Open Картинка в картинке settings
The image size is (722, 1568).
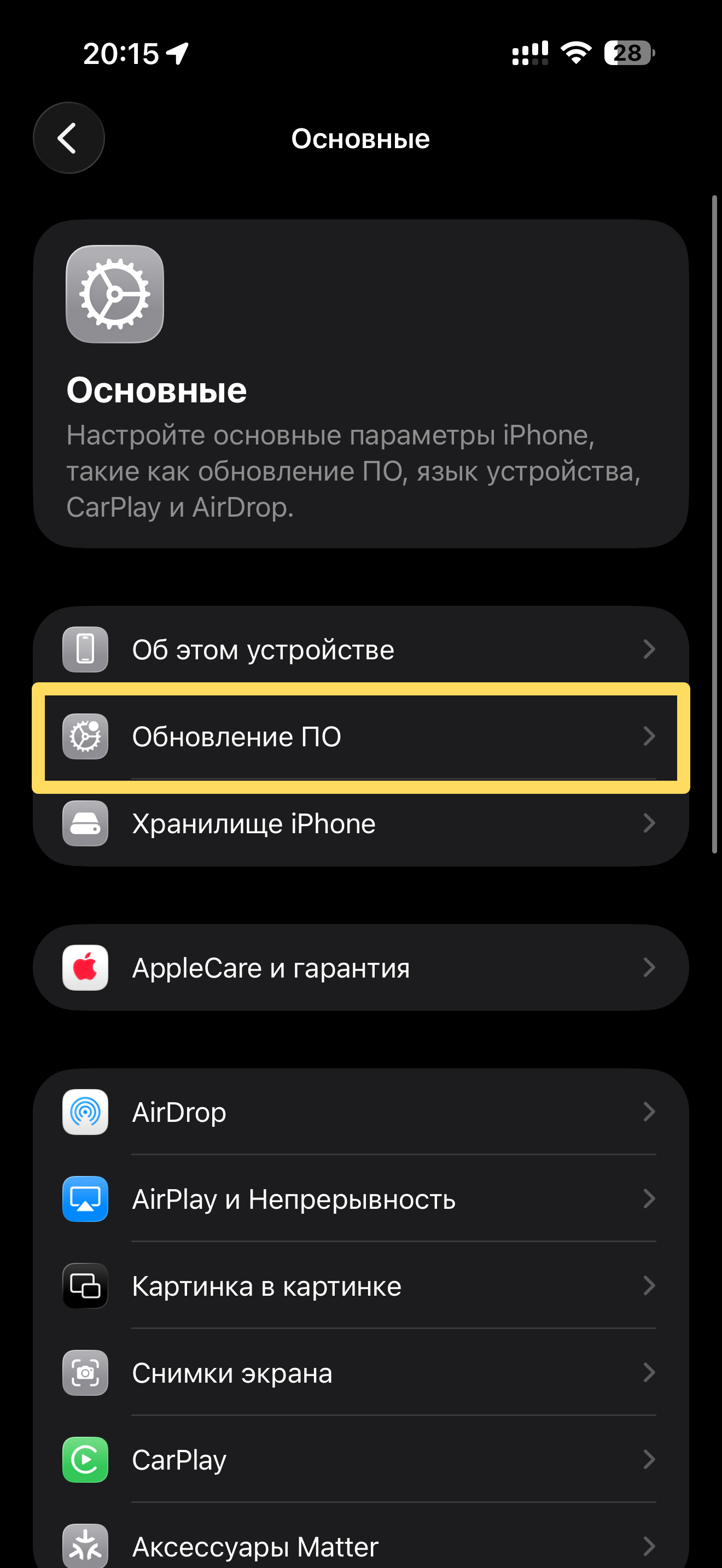pyautogui.click(x=360, y=1286)
